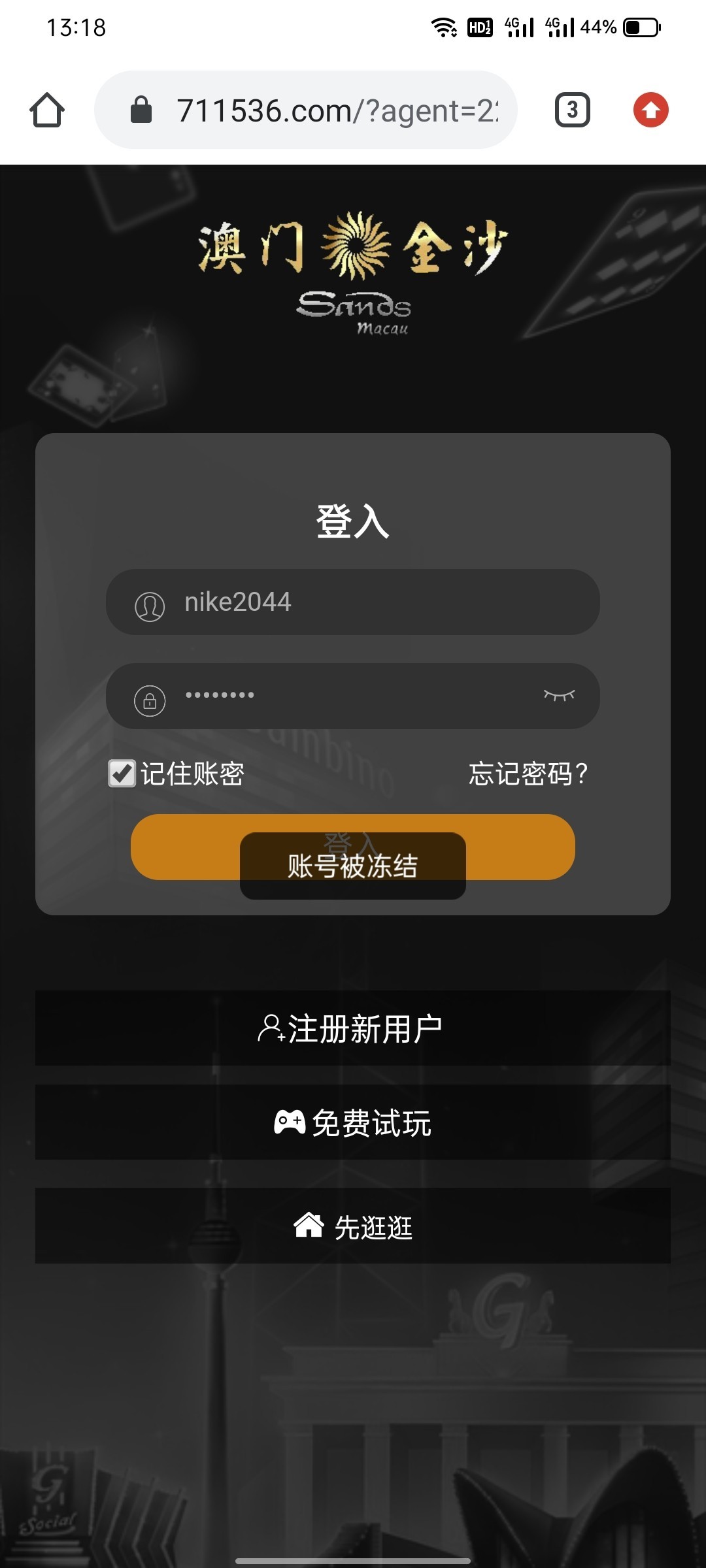Image resolution: width=706 pixels, height=1568 pixels.
Task: Choose 免费试玩 free trial
Action: point(353,1122)
